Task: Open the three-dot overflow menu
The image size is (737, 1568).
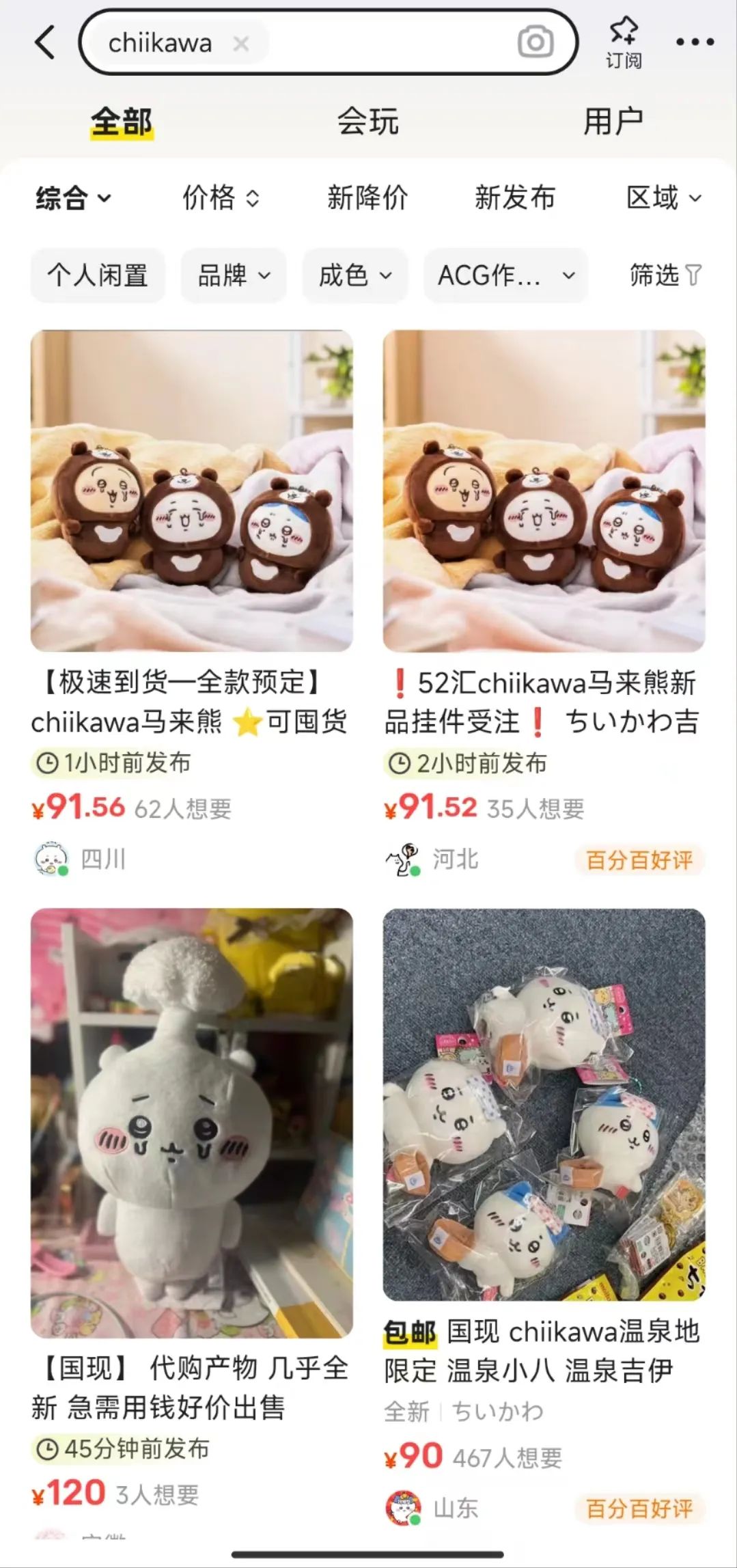Action: tap(695, 42)
